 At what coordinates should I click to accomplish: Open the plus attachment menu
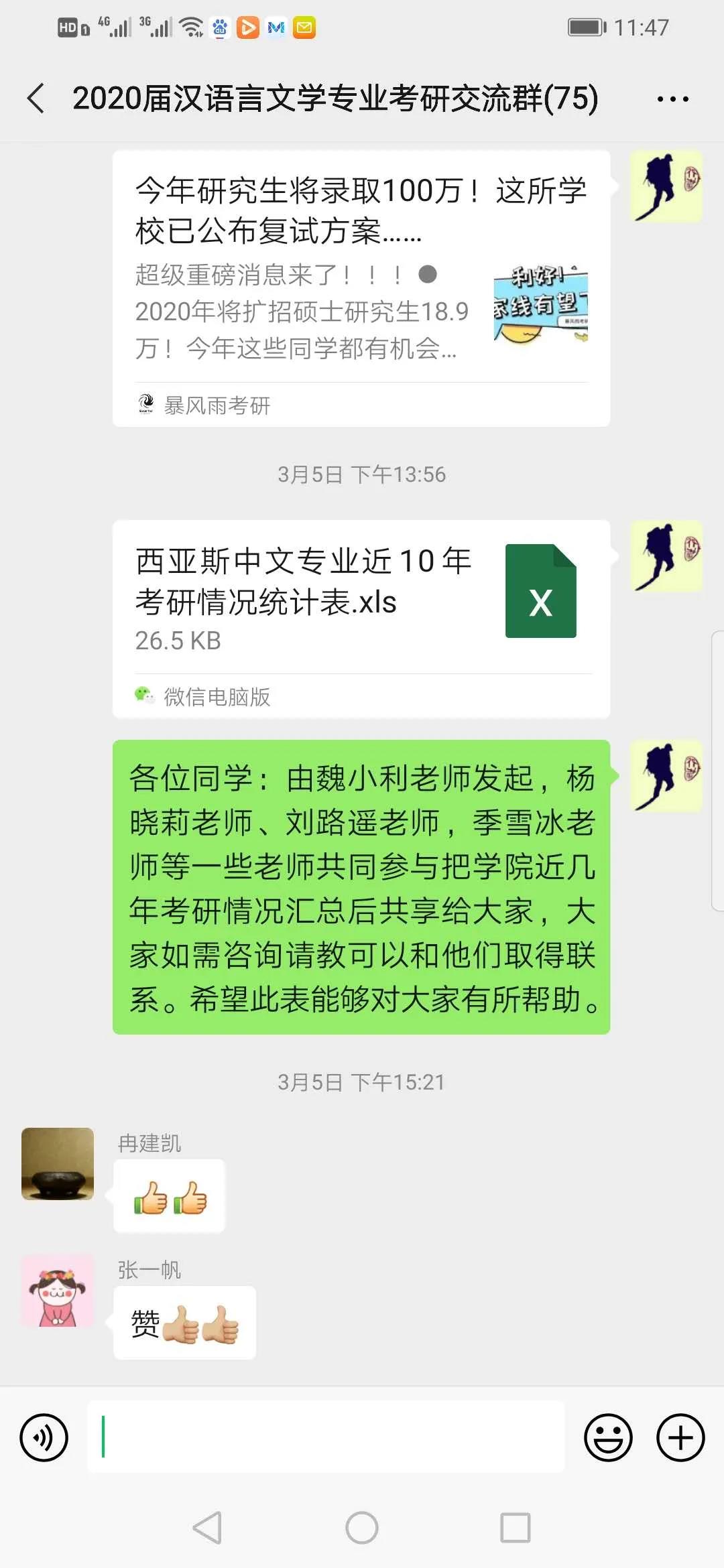coord(680,1437)
